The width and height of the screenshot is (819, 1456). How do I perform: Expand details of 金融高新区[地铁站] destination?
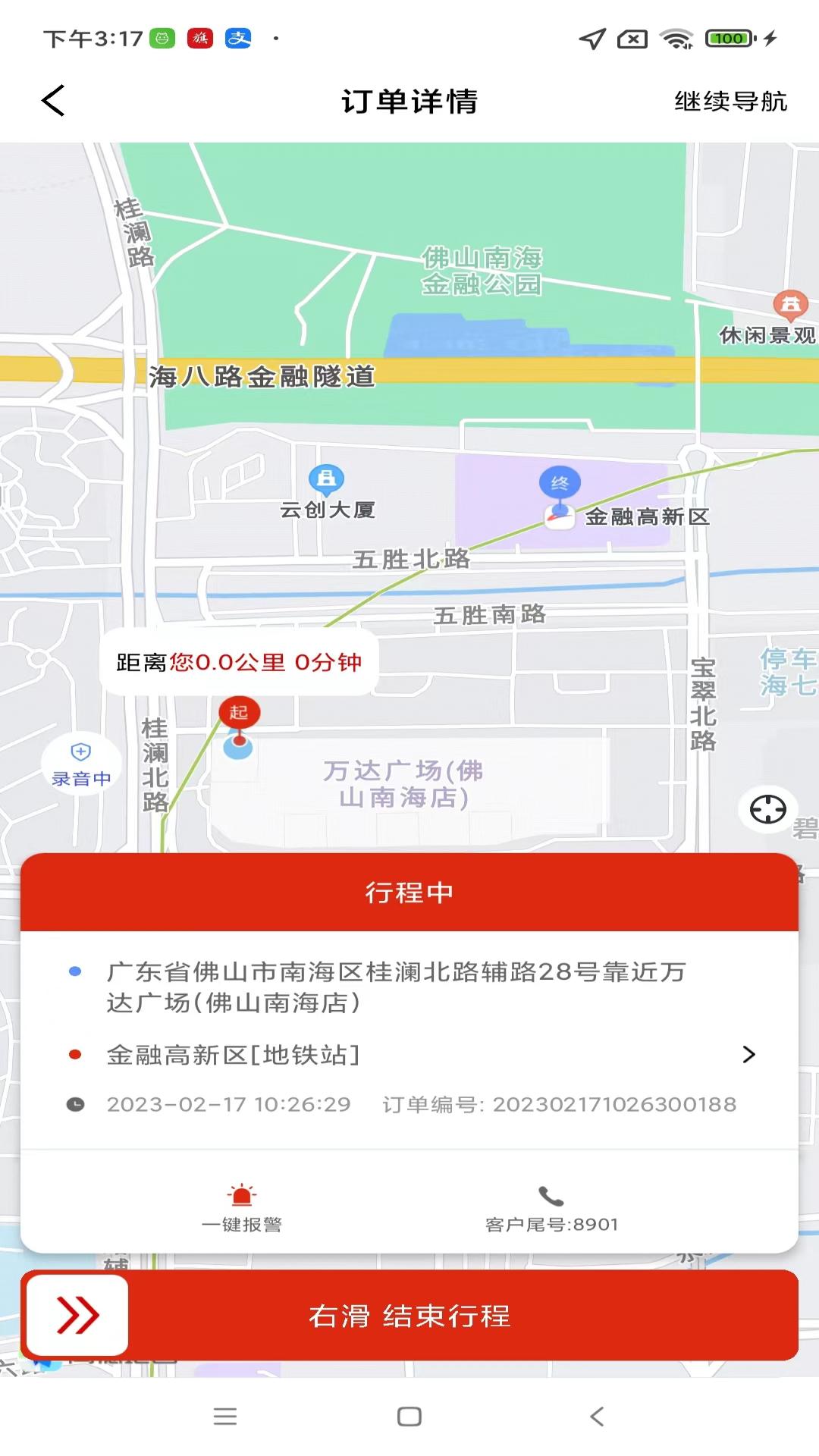click(750, 1055)
